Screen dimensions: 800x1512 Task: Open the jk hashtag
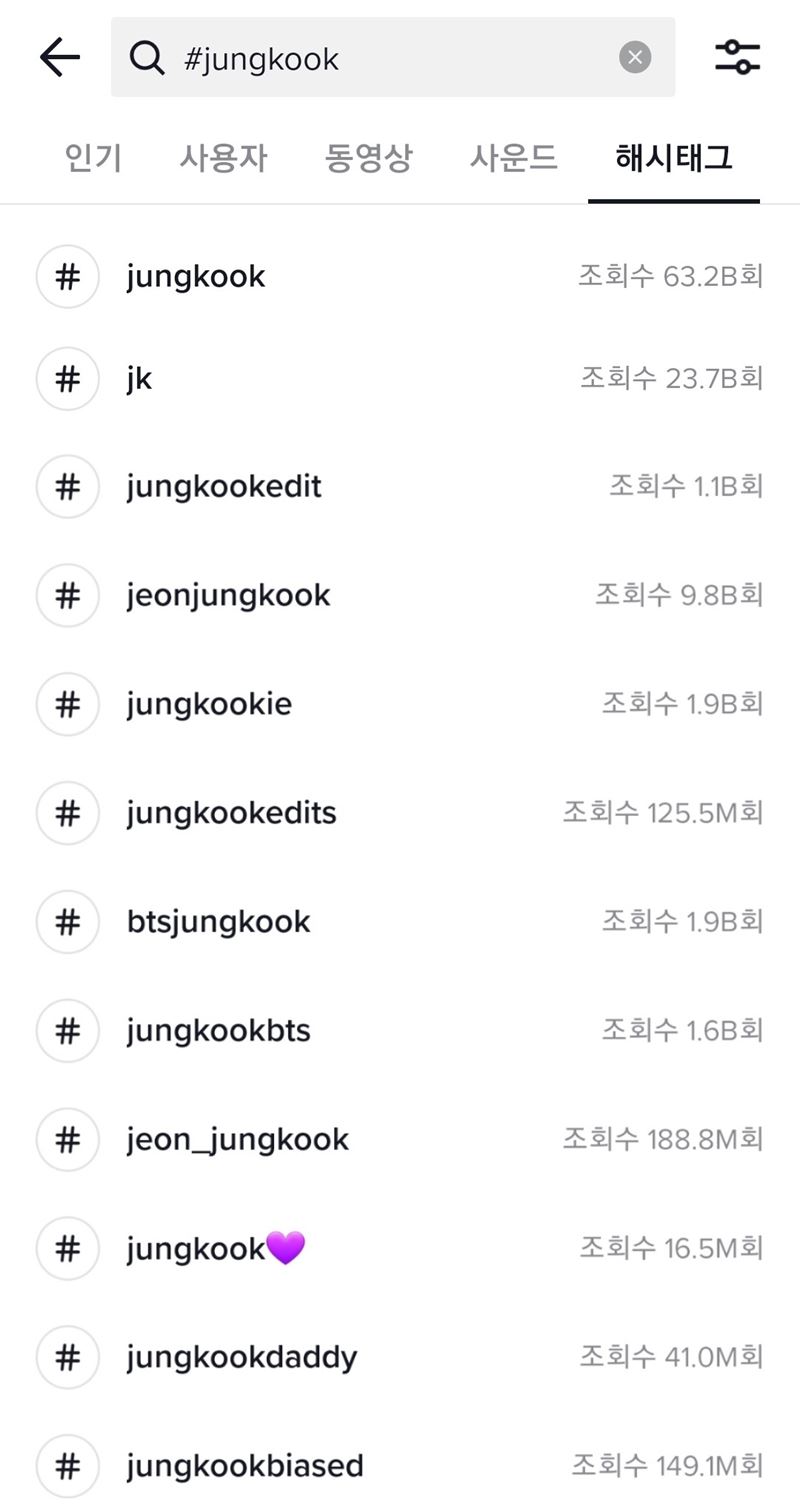[x=400, y=378]
